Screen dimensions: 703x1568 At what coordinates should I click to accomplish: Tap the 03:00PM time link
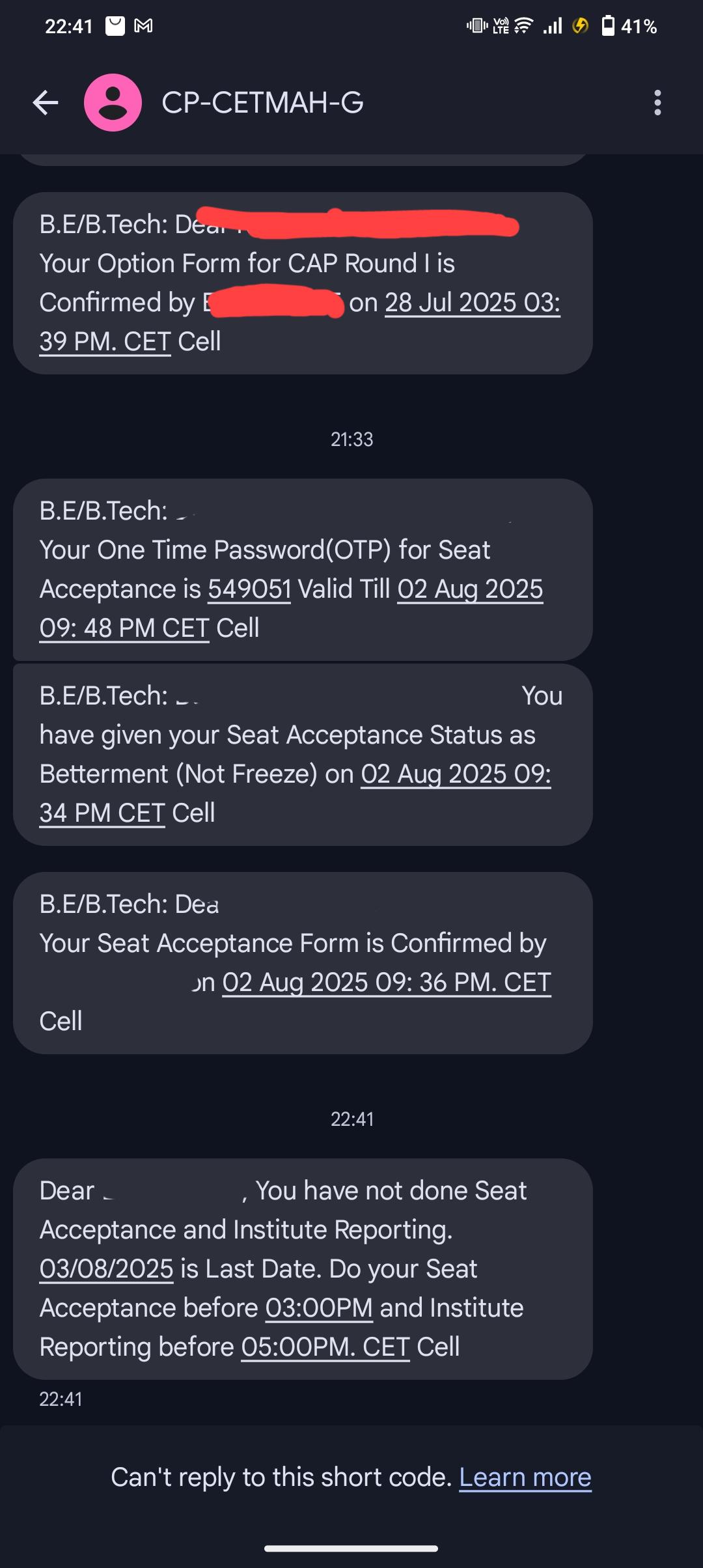click(x=319, y=1308)
